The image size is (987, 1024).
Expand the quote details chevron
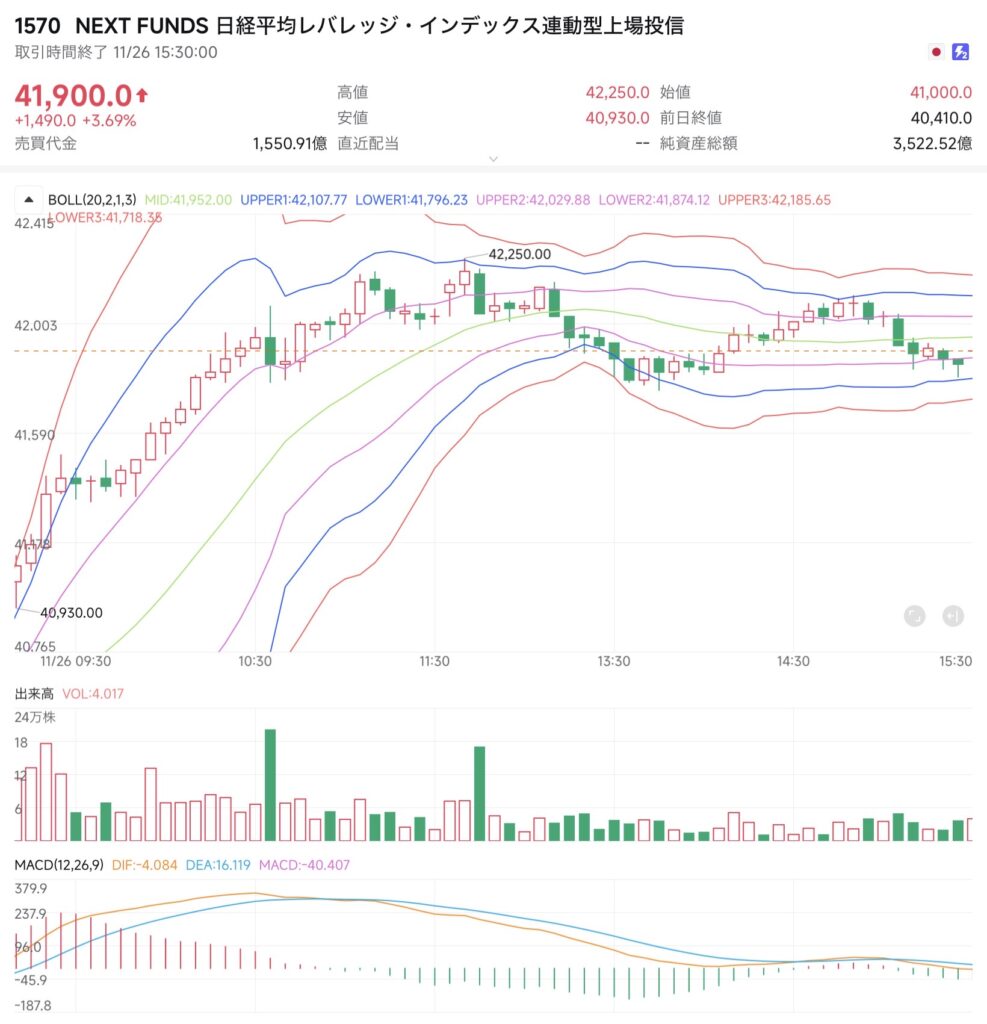coord(493,159)
